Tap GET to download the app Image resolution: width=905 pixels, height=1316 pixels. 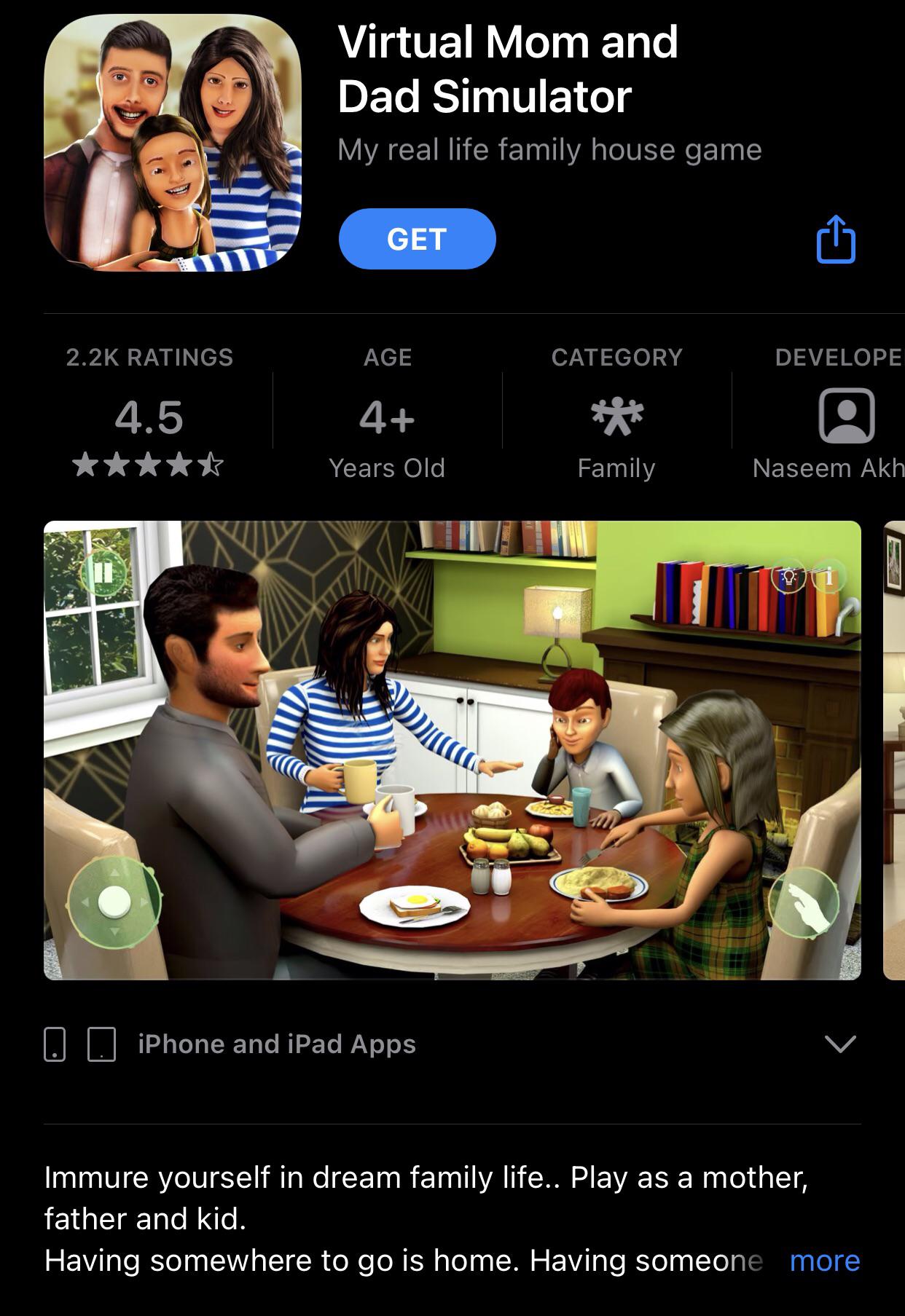417,239
